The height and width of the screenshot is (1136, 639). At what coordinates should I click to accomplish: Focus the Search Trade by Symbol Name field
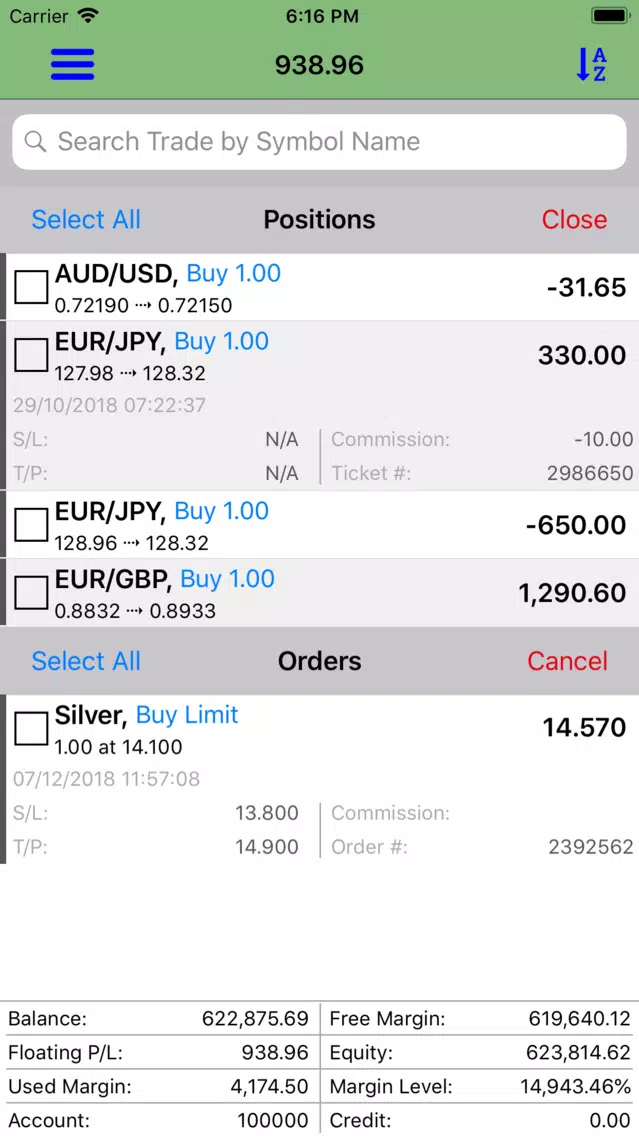(x=319, y=142)
